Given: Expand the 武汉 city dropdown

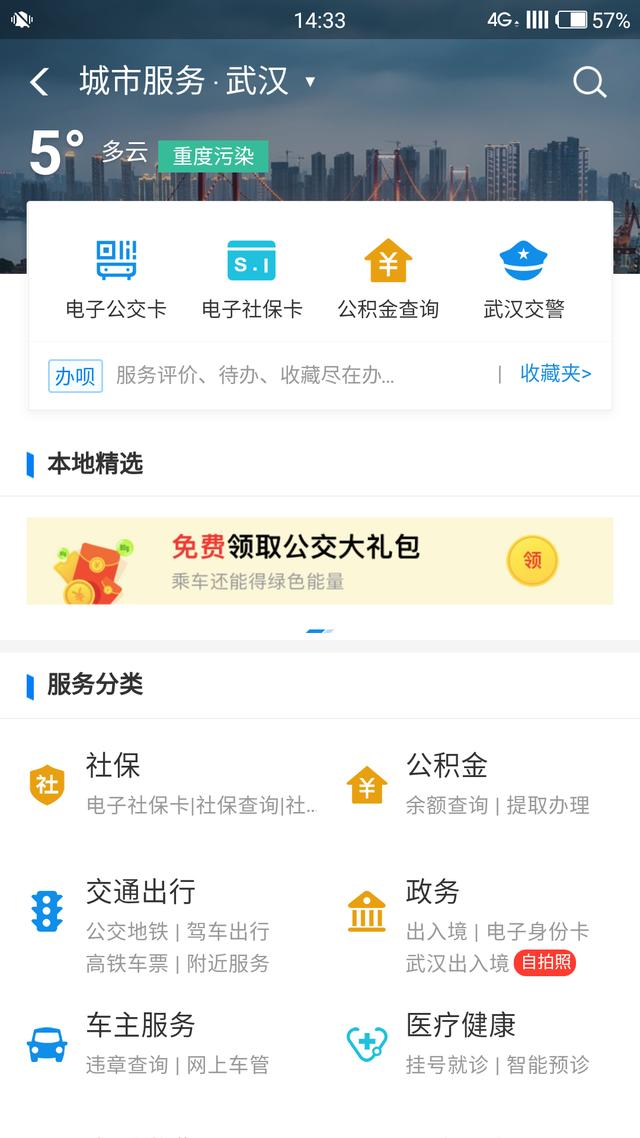Looking at the screenshot, I should coord(309,82).
